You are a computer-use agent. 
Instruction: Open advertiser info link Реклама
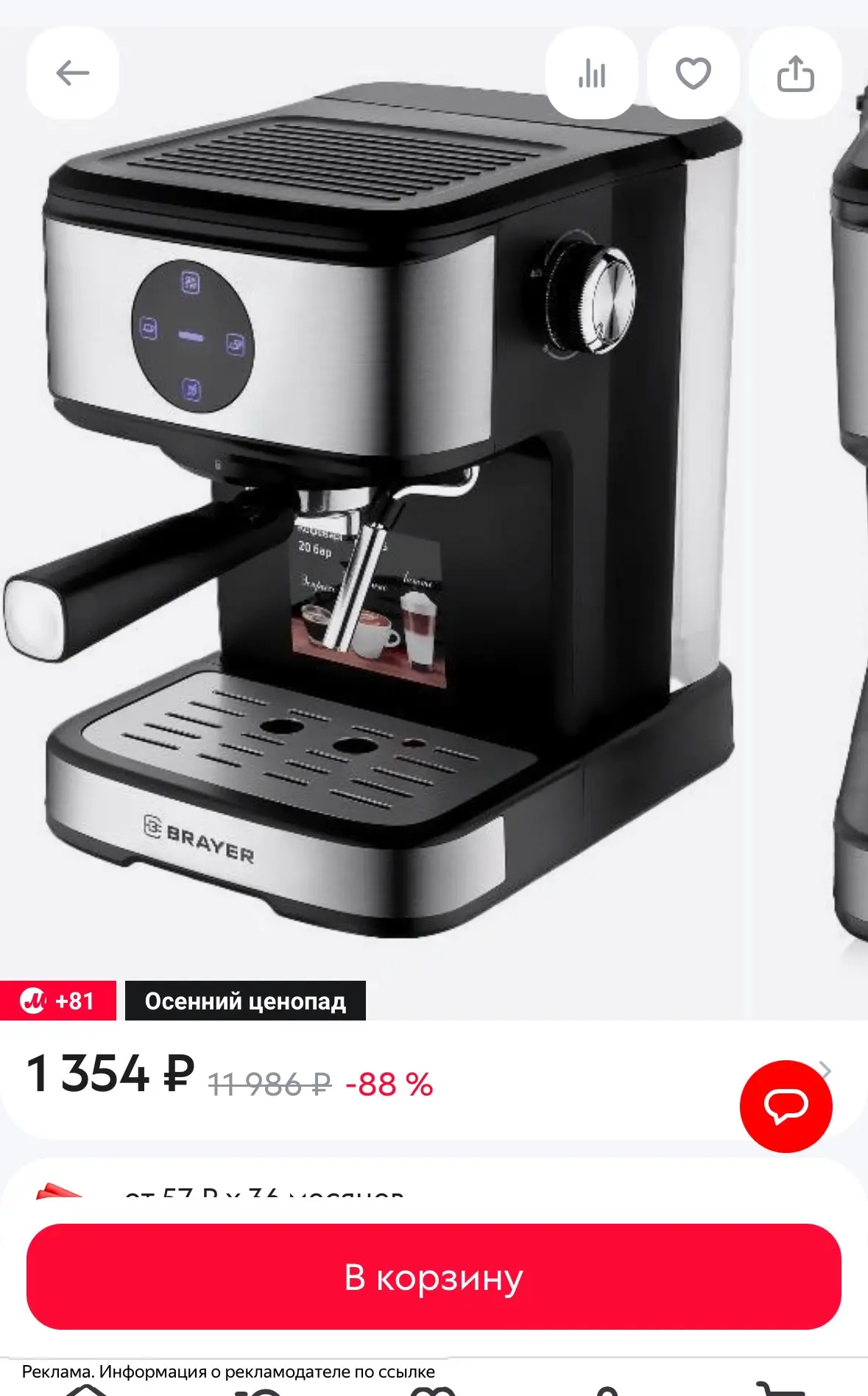(x=228, y=1372)
